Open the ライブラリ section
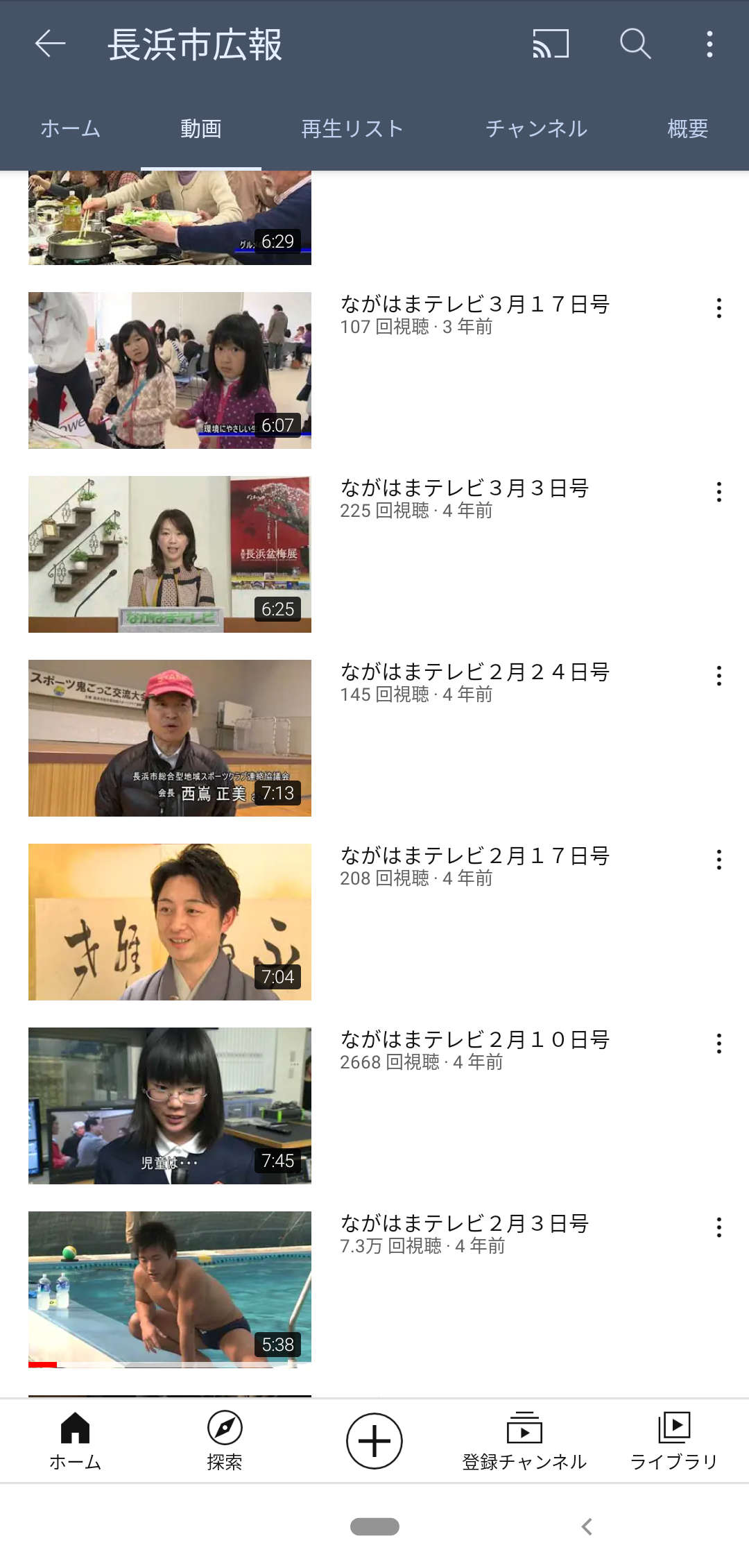Screen dimensions: 749x1568 (x=673, y=1440)
